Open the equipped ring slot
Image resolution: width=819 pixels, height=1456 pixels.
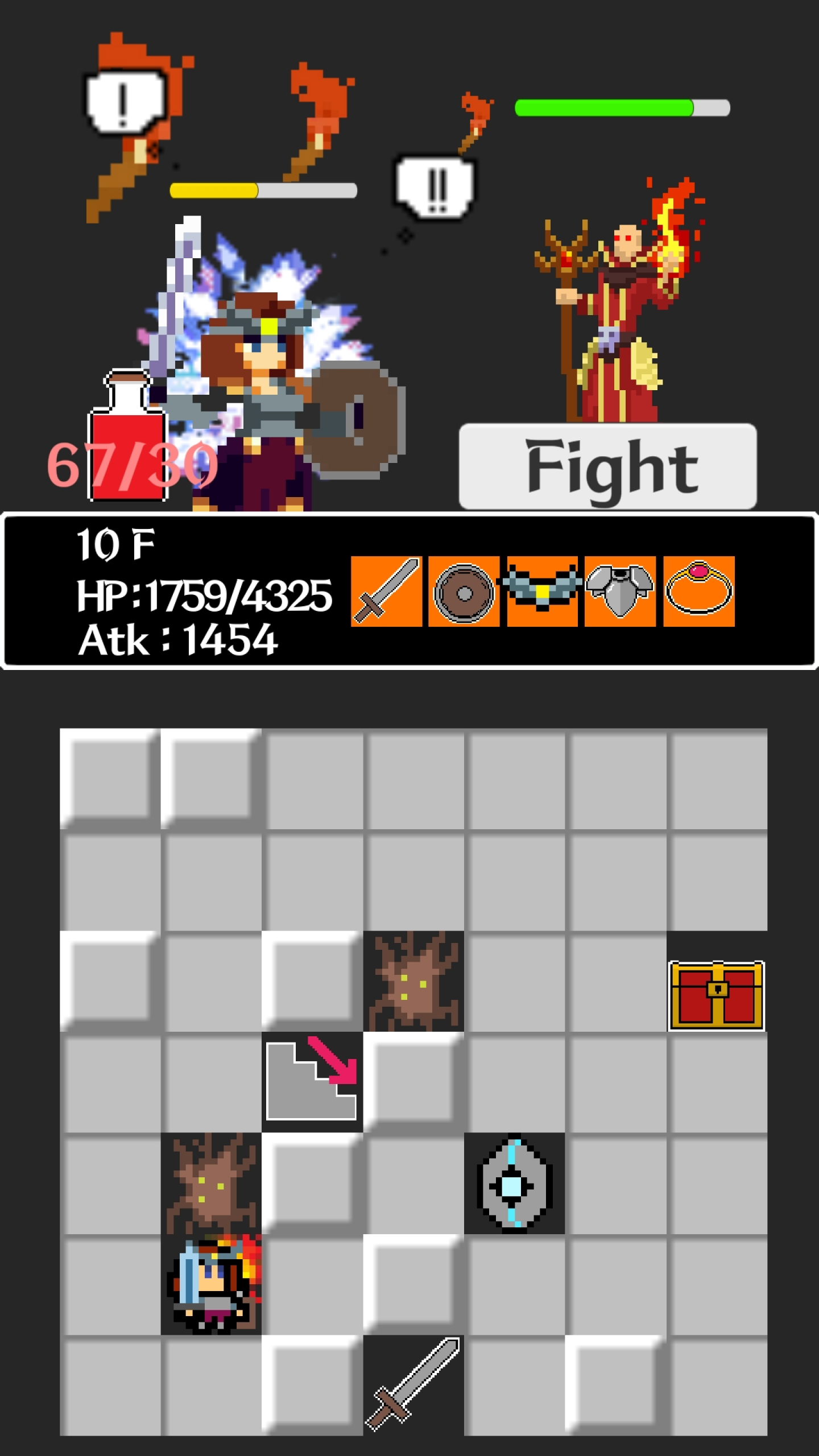(698, 591)
